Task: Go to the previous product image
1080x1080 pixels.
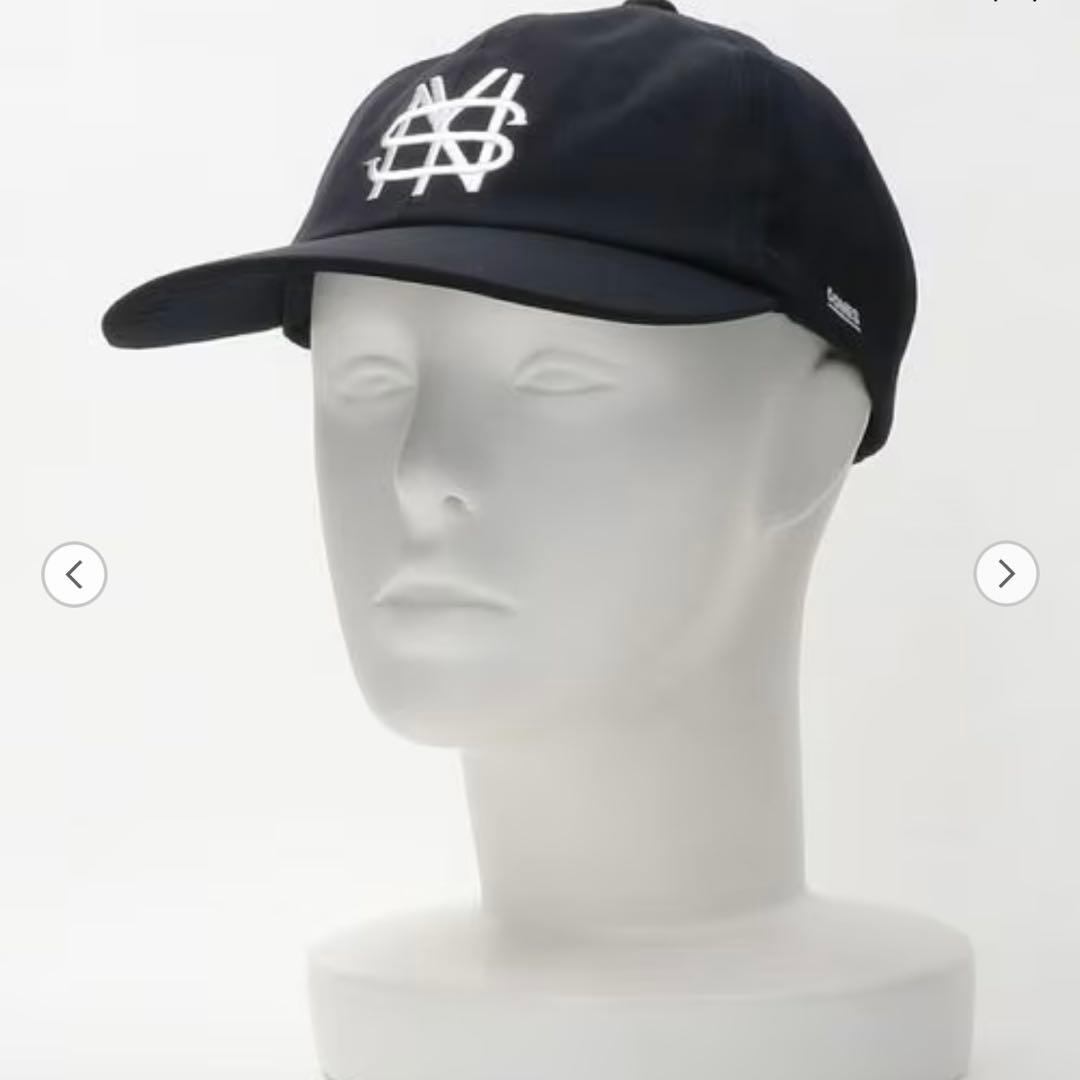Action: (74, 574)
